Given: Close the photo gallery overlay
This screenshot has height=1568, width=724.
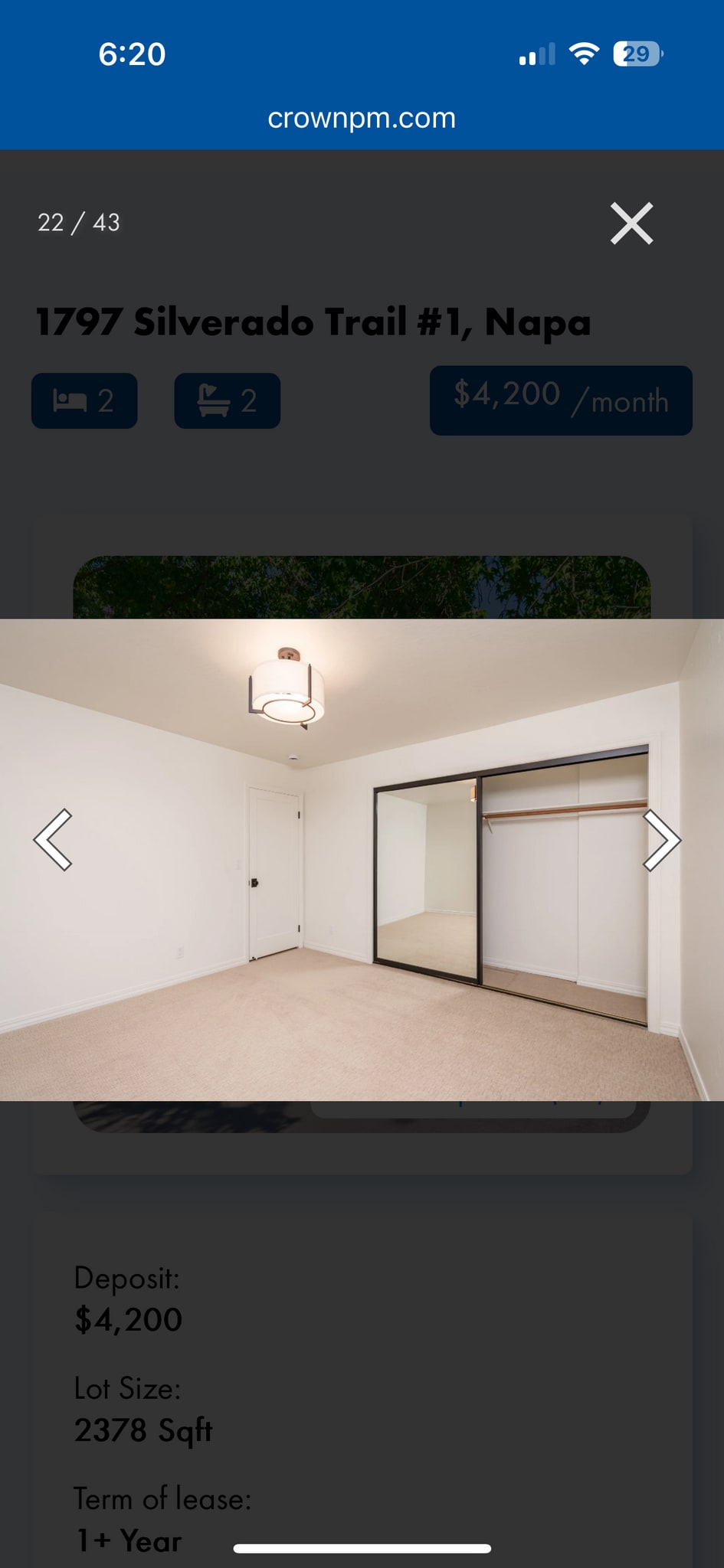Looking at the screenshot, I should pyautogui.click(x=631, y=224).
